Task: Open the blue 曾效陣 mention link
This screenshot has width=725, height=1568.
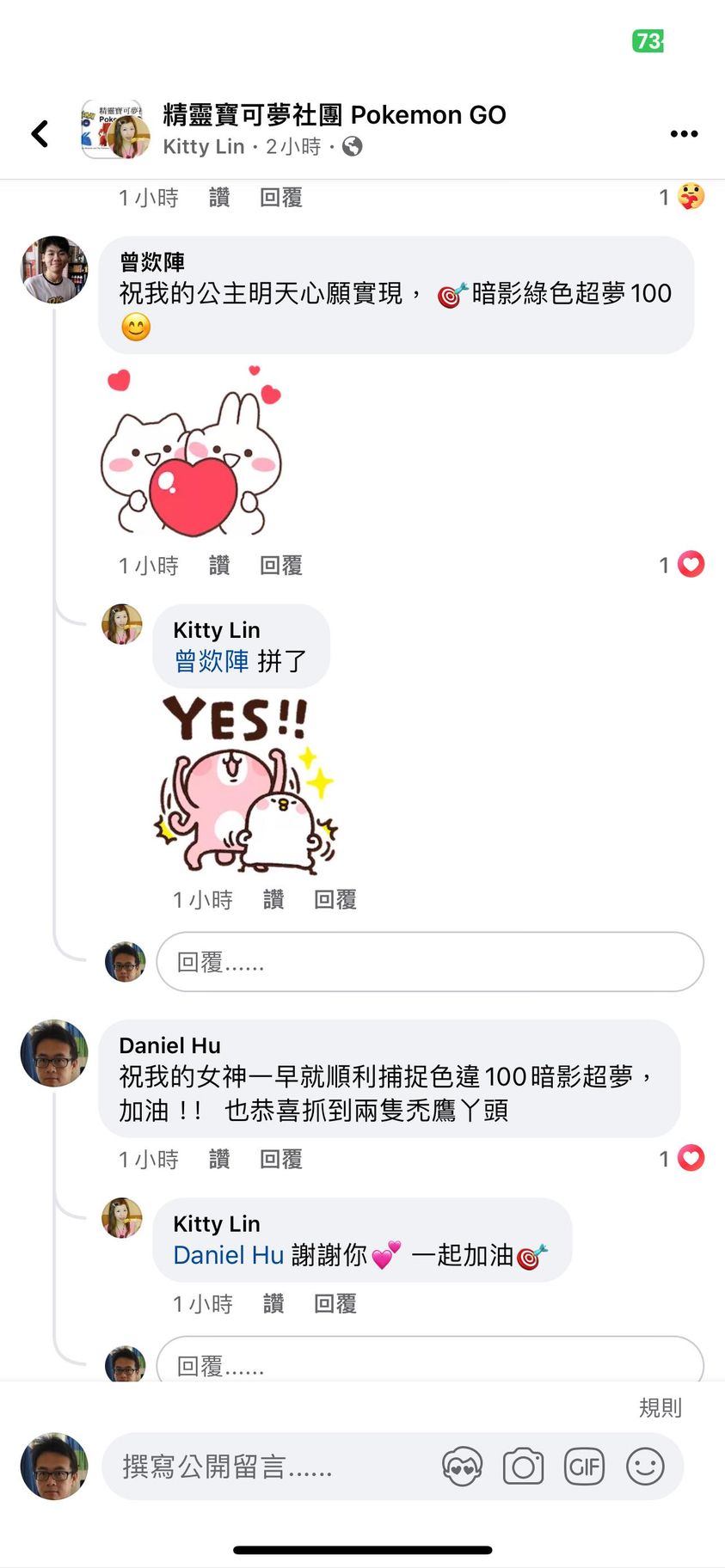Action: coord(212,661)
